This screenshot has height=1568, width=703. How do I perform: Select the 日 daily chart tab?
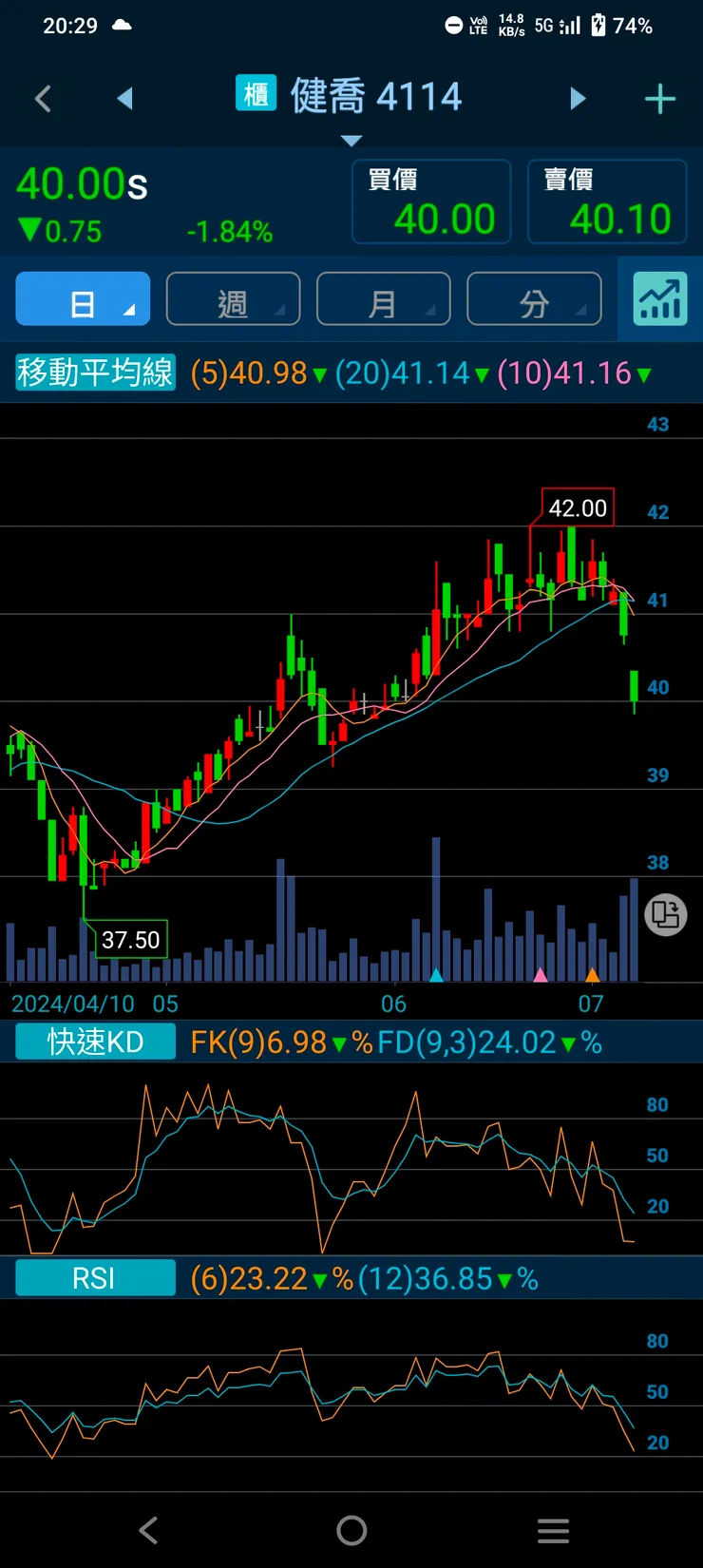pos(83,299)
